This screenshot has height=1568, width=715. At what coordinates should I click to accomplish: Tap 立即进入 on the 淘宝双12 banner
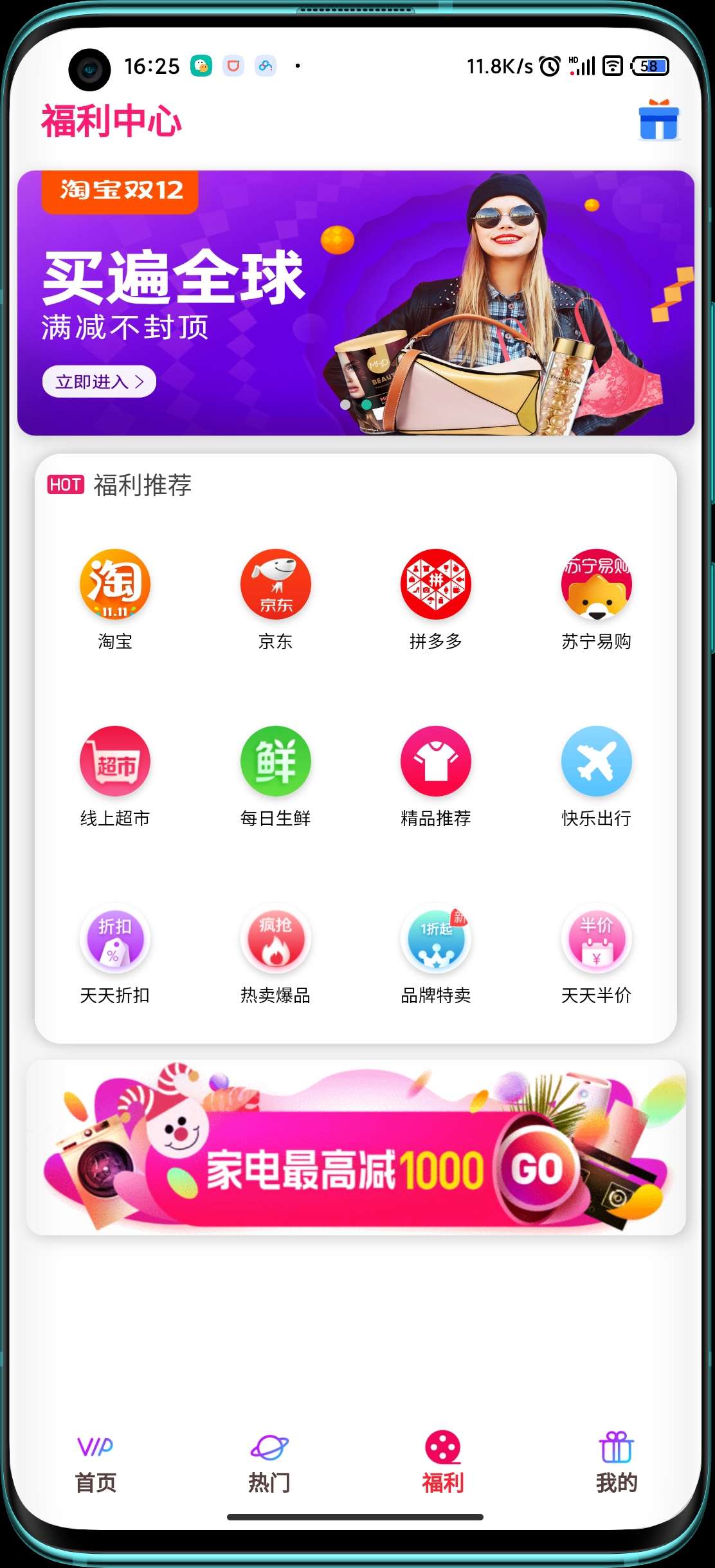coord(99,382)
